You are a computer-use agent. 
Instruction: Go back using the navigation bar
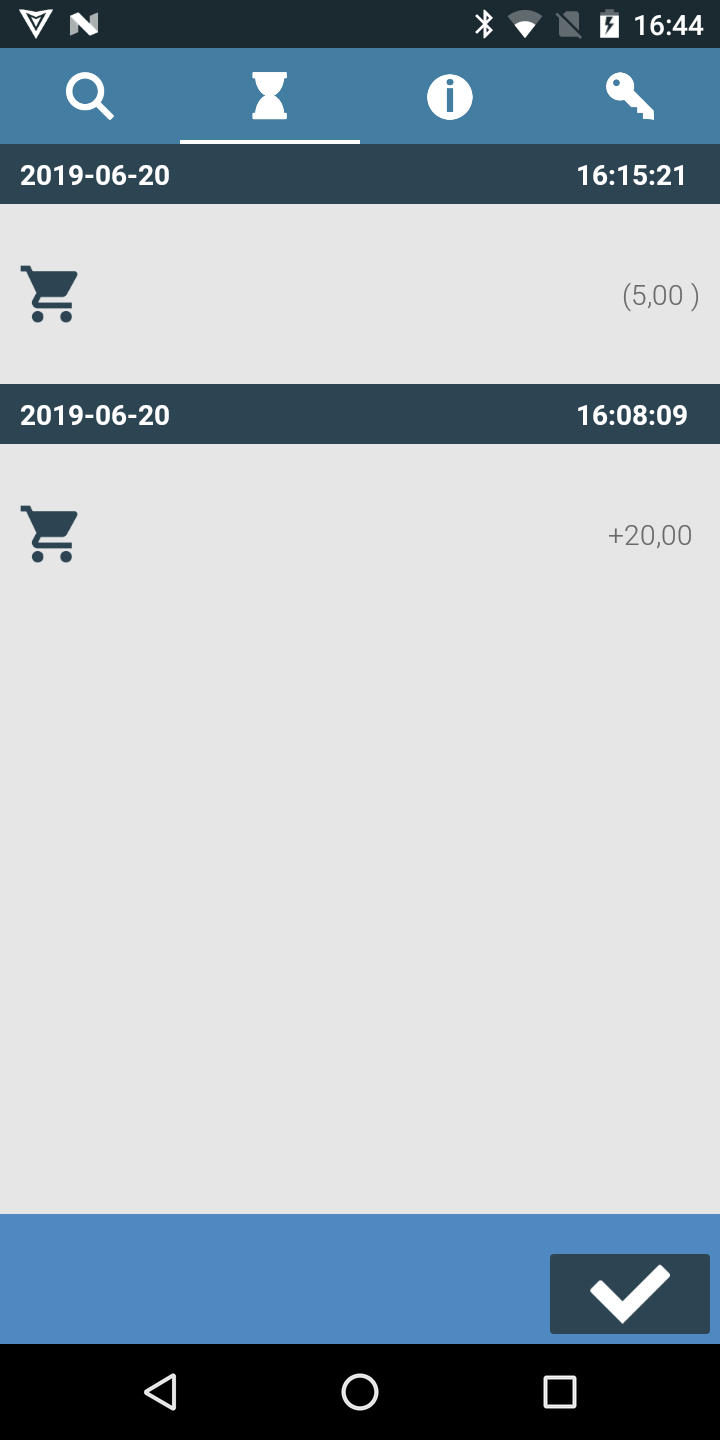point(160,1391)
